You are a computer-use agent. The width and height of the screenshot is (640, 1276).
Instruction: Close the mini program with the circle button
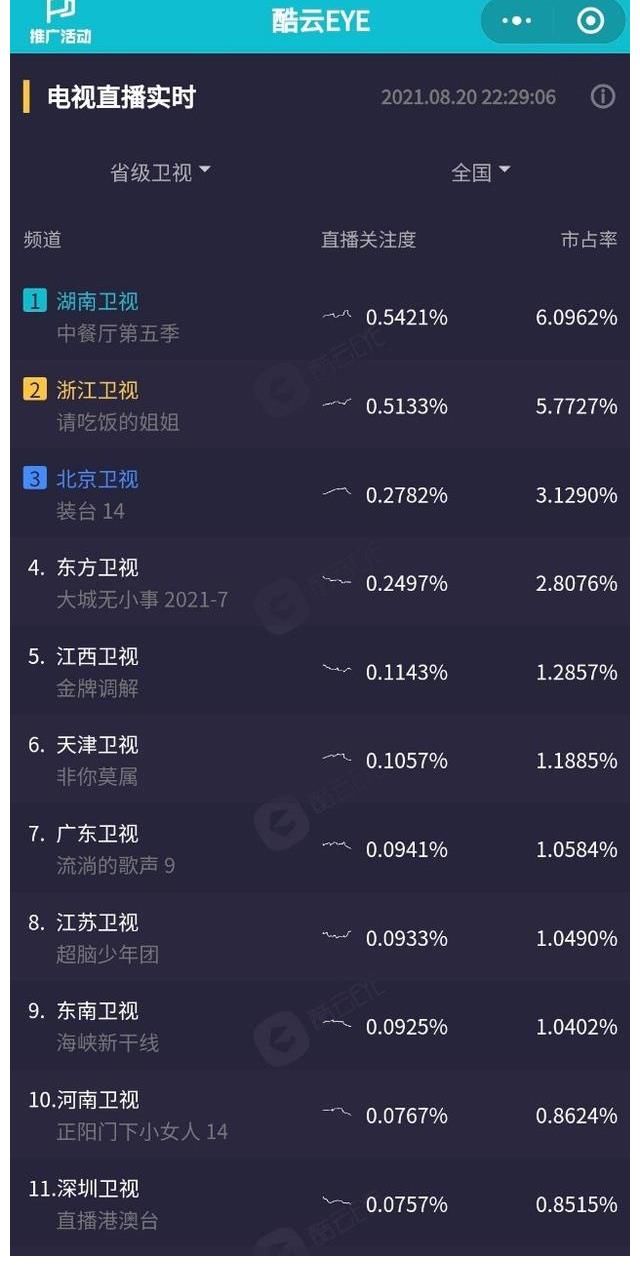[591, 21]
